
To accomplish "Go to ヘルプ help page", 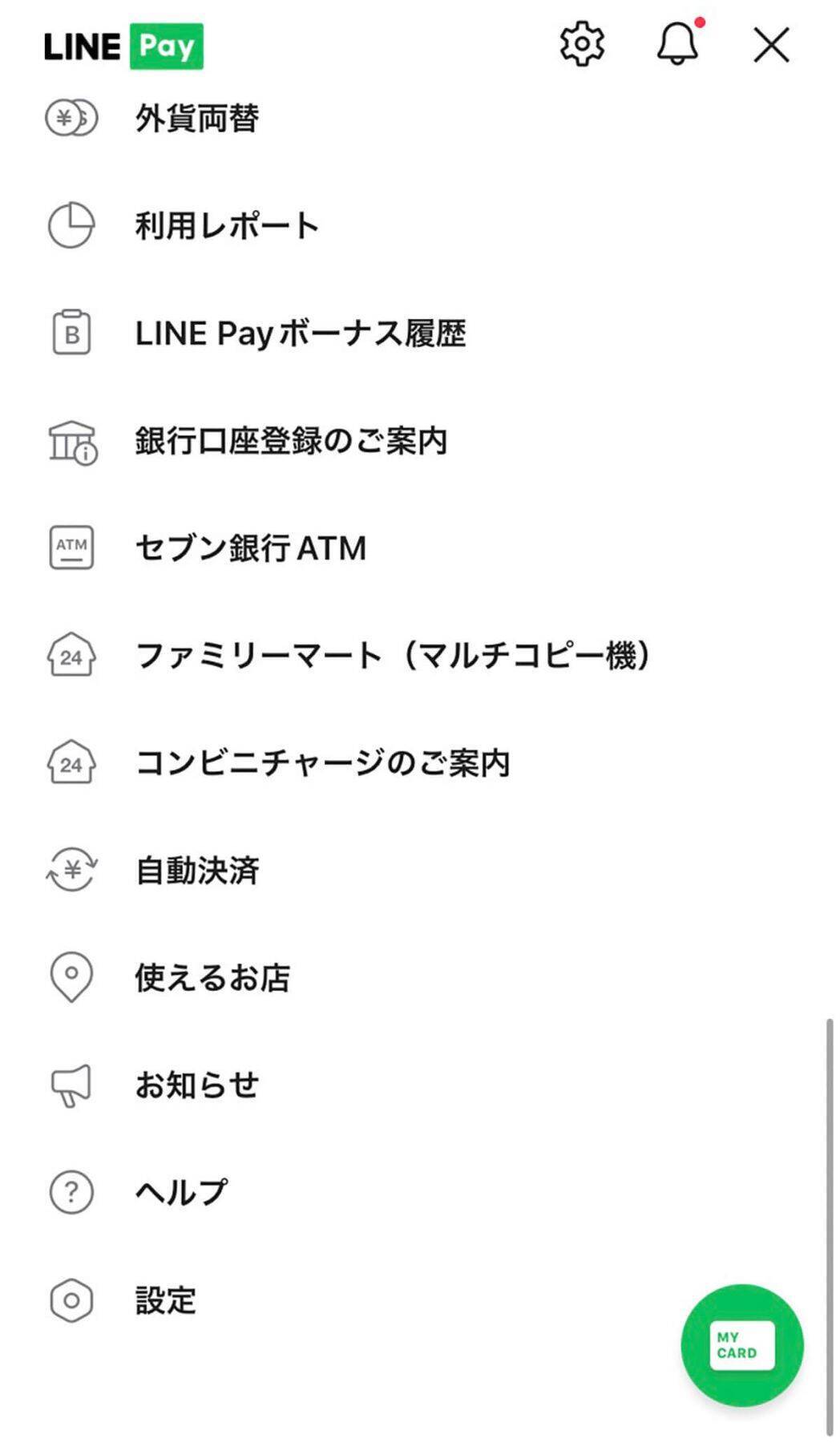I will point(180,1193).
